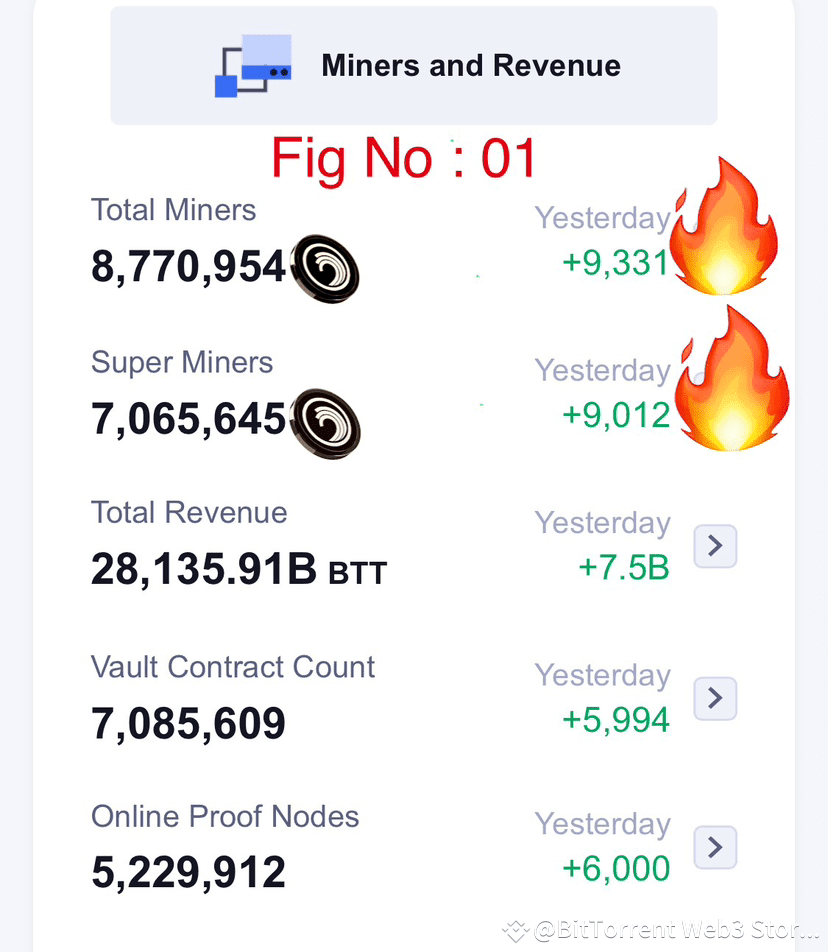Expand the Online Proof Nodes chevron
The width and height of the screenshot is (828, 952).
pos(715,847)
